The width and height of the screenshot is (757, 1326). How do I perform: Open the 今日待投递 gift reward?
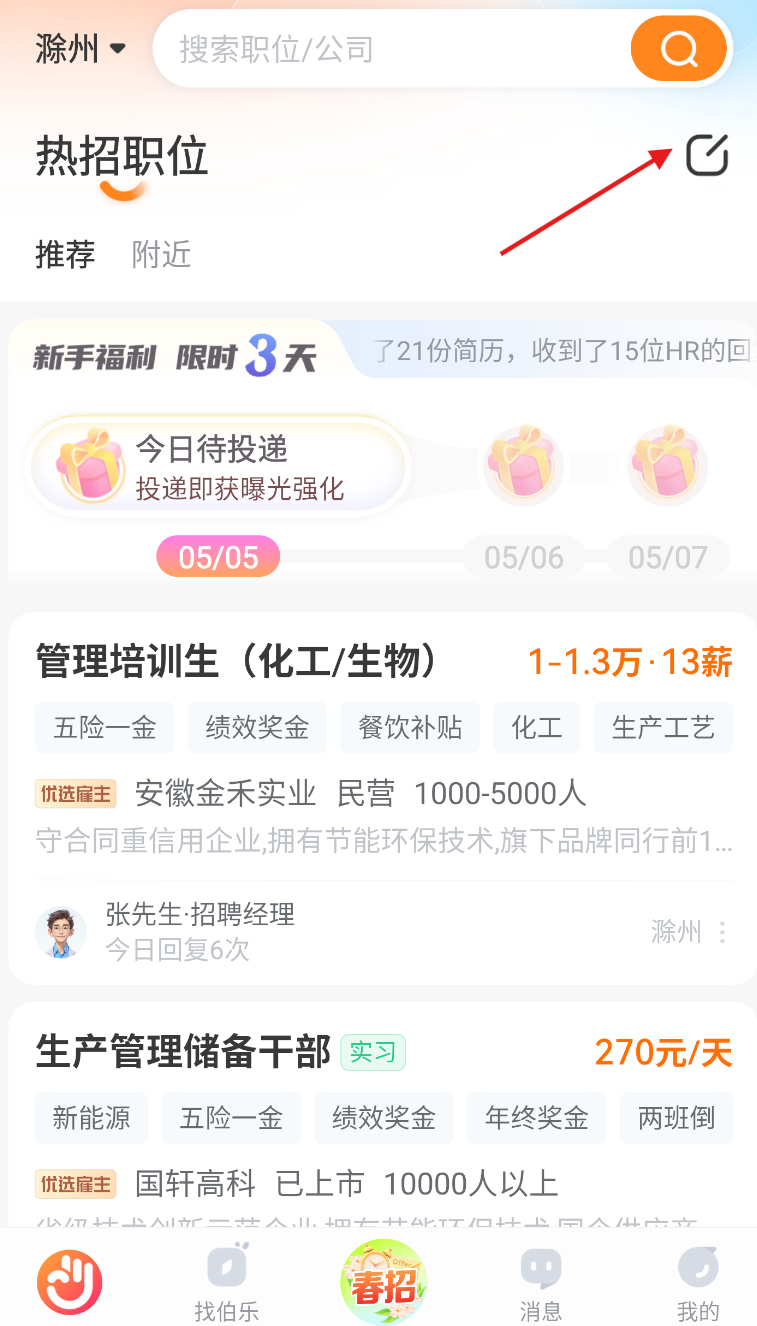click(215, 468)
